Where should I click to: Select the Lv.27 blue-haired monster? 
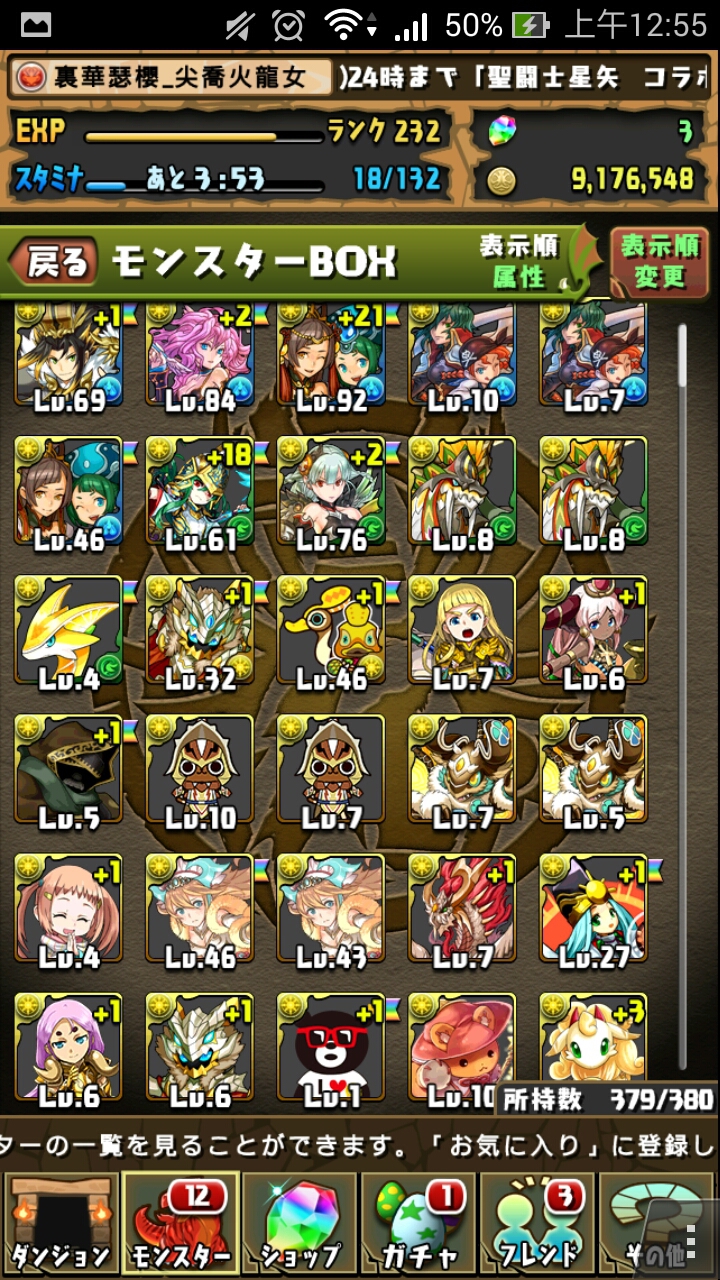(593, 910)
